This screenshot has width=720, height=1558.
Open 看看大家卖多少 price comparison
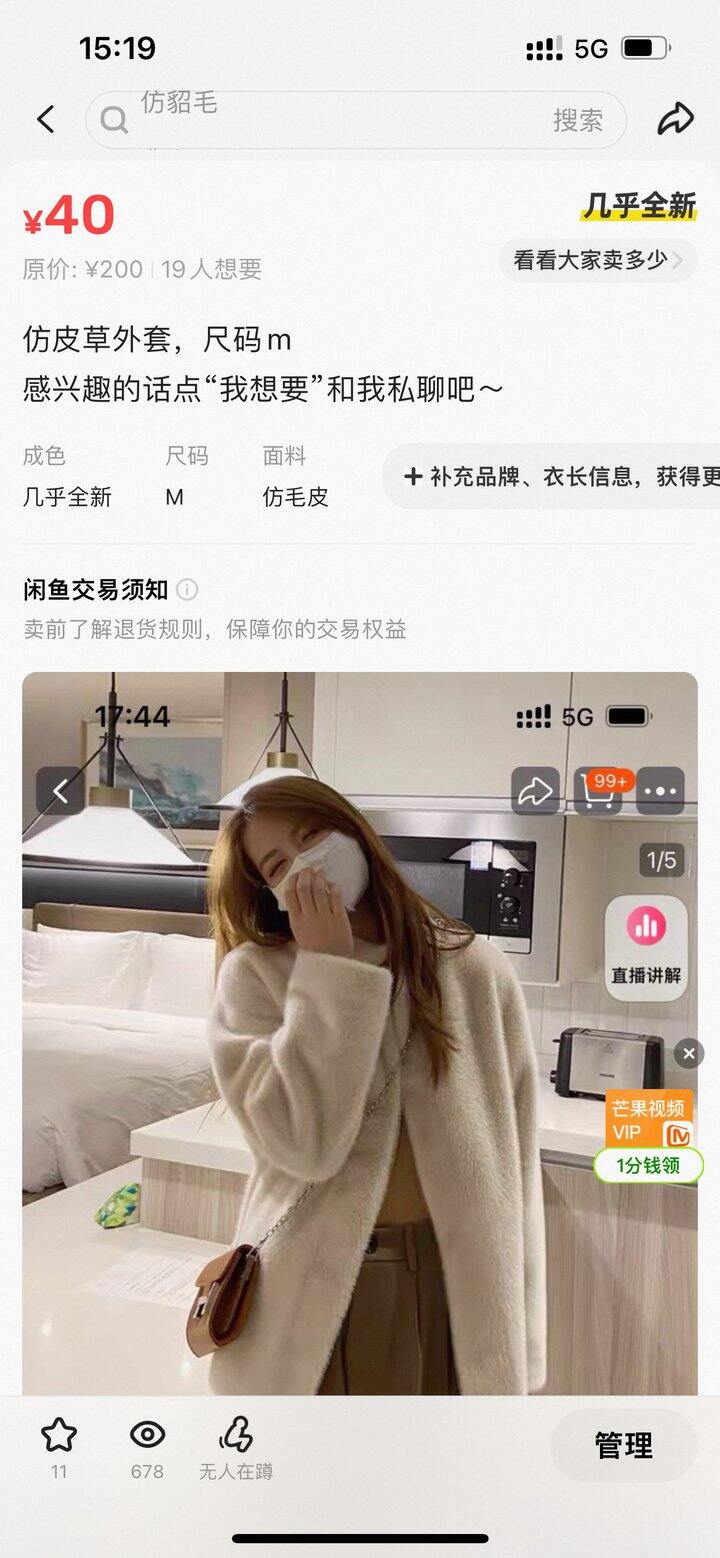[x=597, y=261]
